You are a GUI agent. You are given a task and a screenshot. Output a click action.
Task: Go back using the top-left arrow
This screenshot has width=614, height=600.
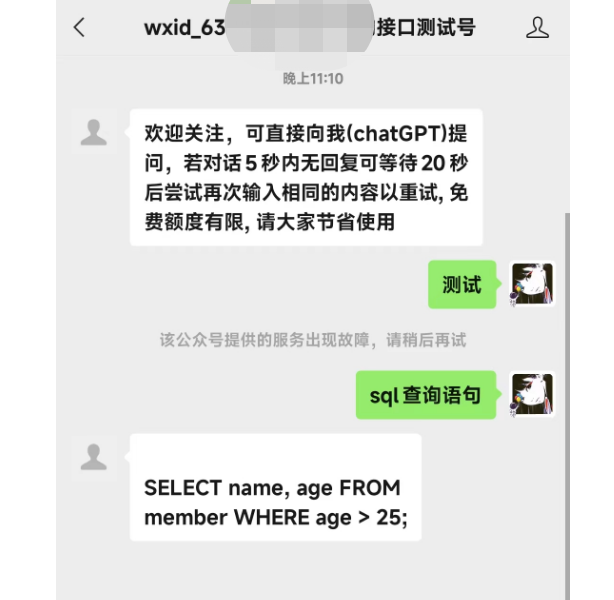tap(80, 28)
